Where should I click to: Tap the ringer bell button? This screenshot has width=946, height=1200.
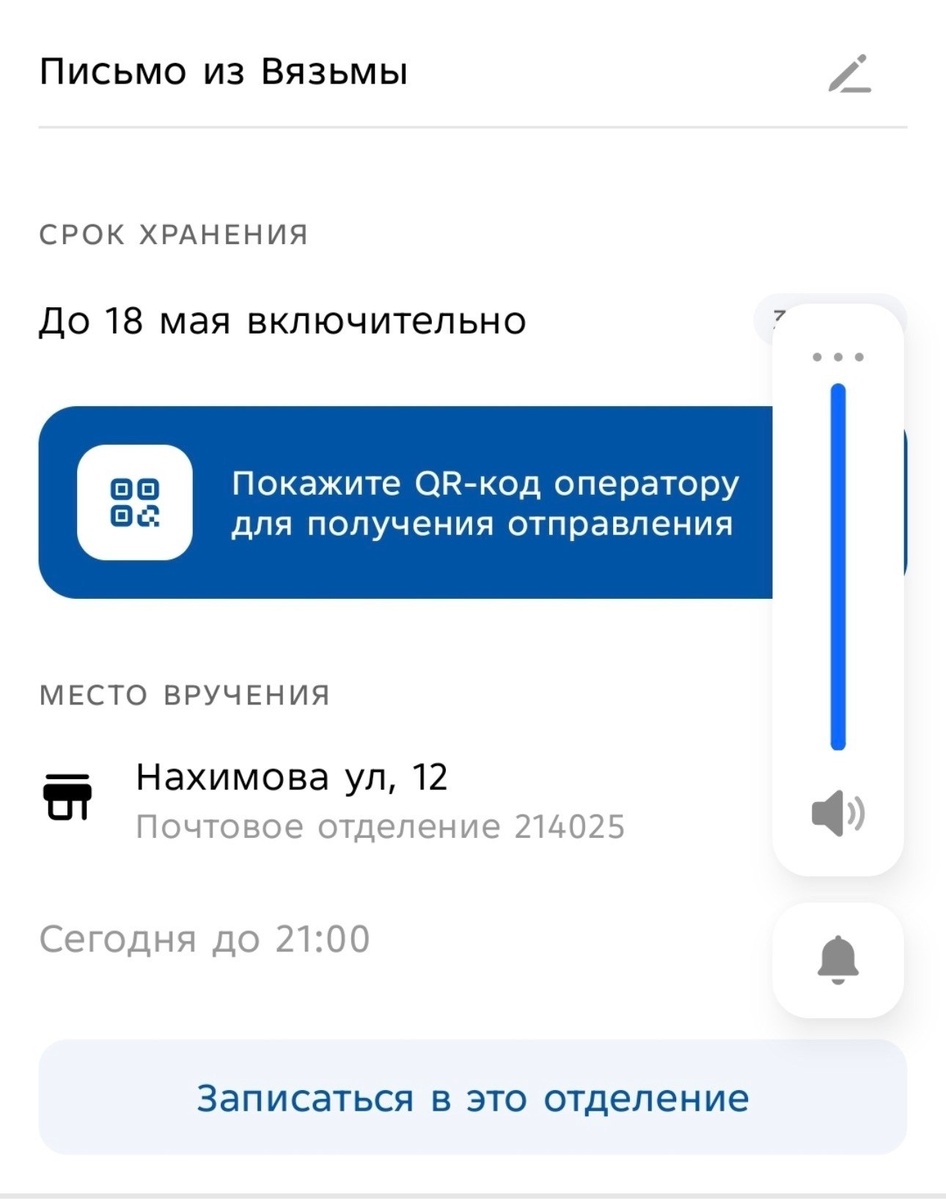[x=838, y=961]
